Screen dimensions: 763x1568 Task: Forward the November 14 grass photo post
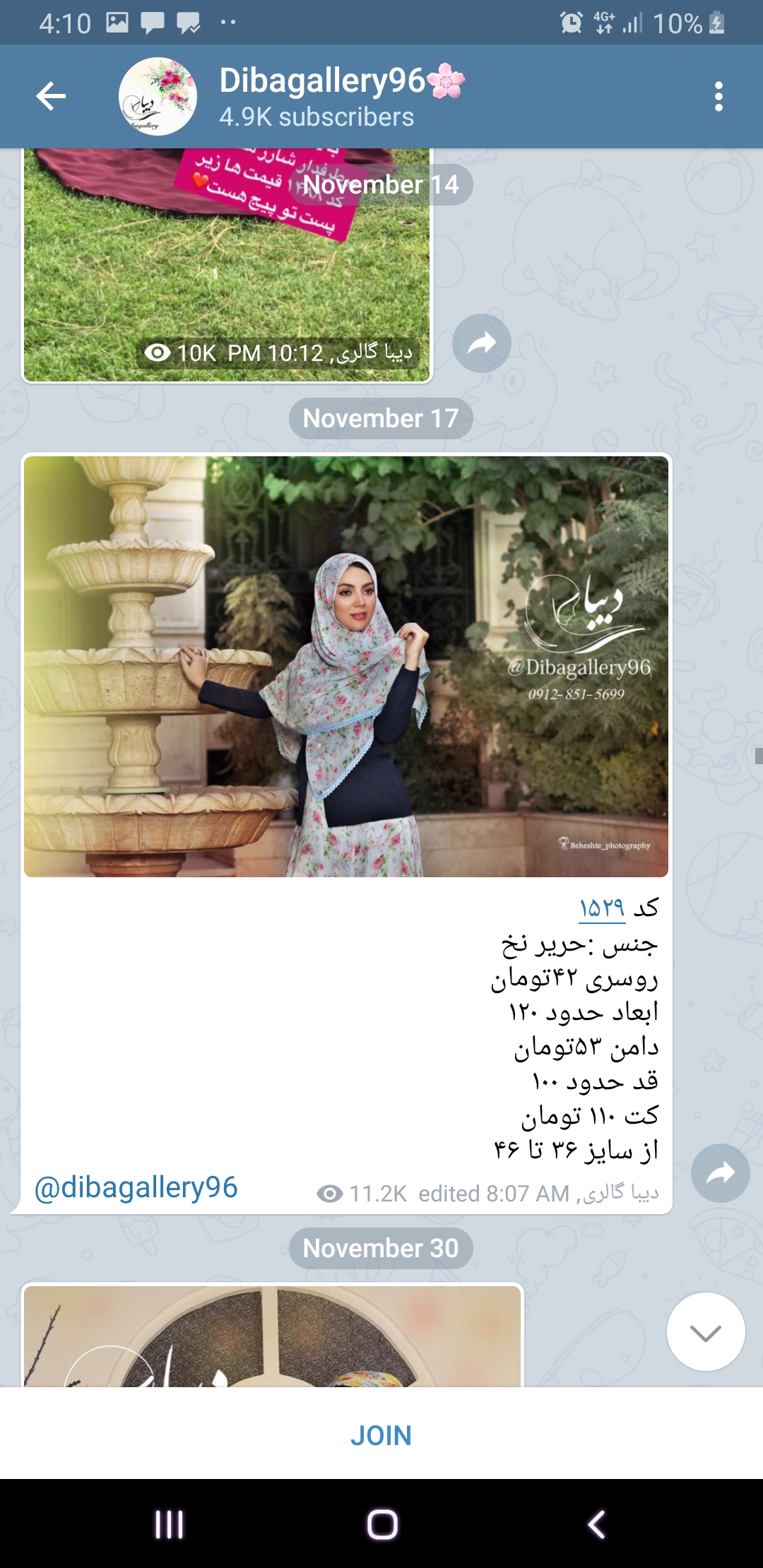click(481, 343)
